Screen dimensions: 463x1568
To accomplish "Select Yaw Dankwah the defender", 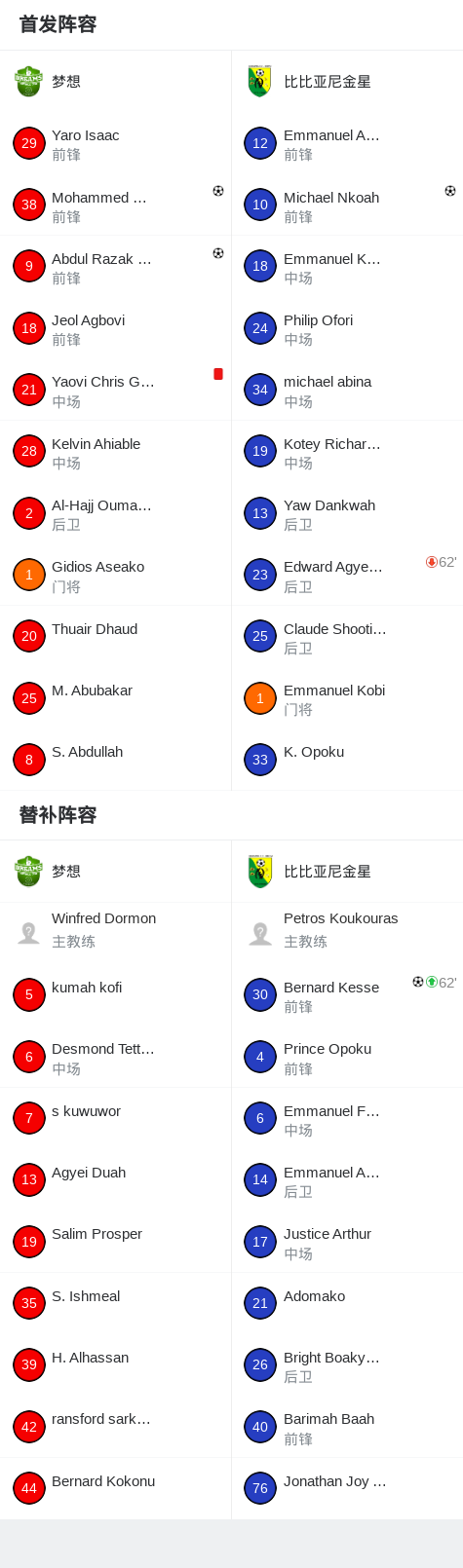I will pyautogui.click(x=347, y=514).
